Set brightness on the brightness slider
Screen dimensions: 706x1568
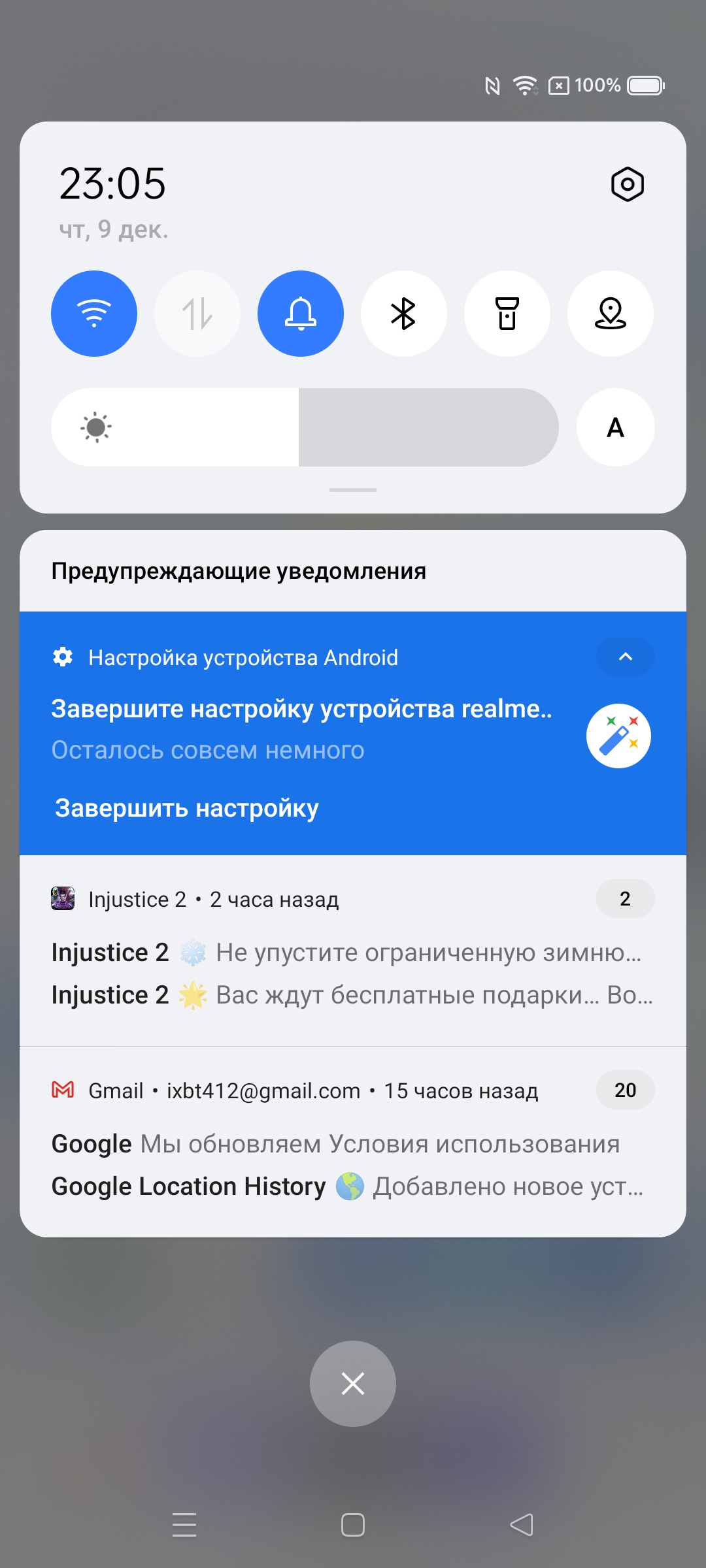[x=305, y=427]
